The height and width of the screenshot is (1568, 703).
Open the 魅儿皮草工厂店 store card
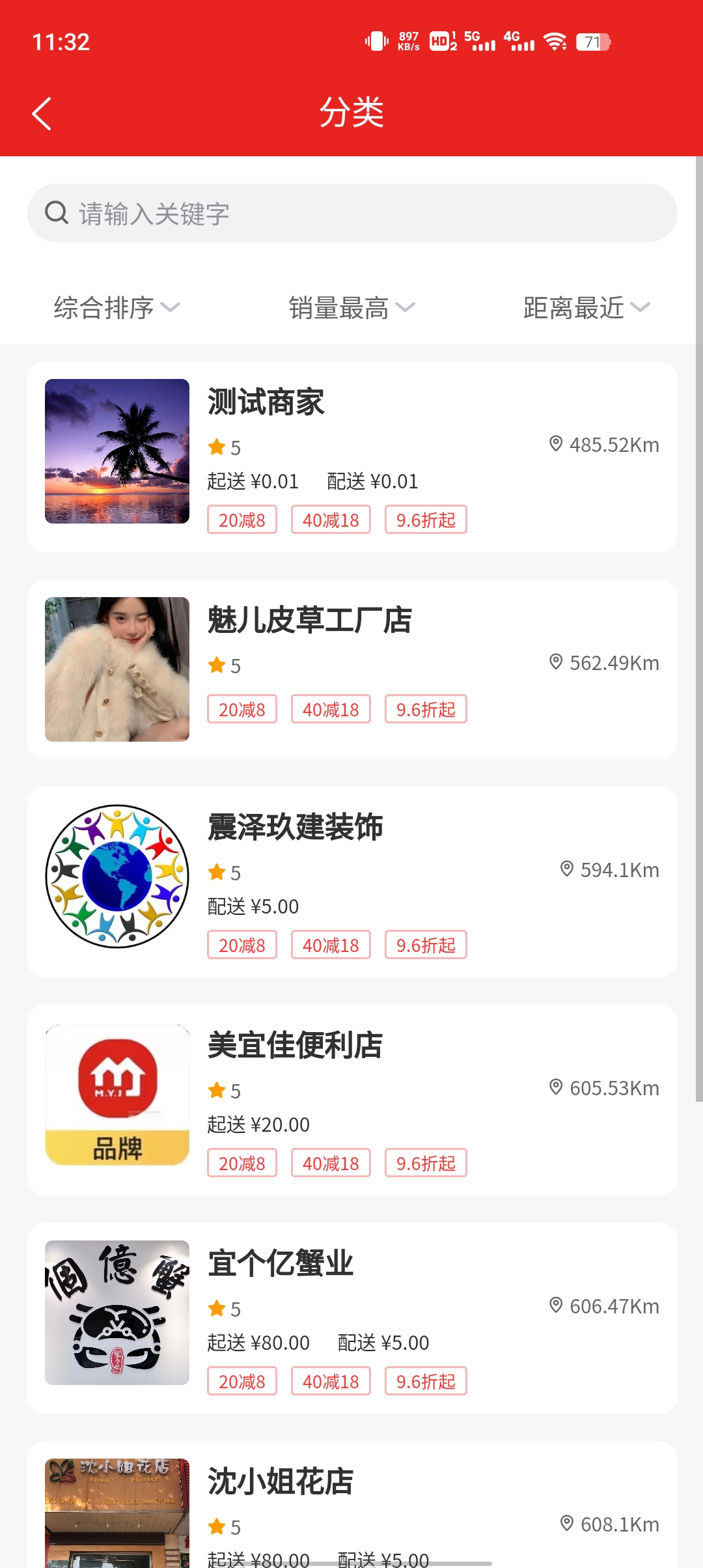351,669
